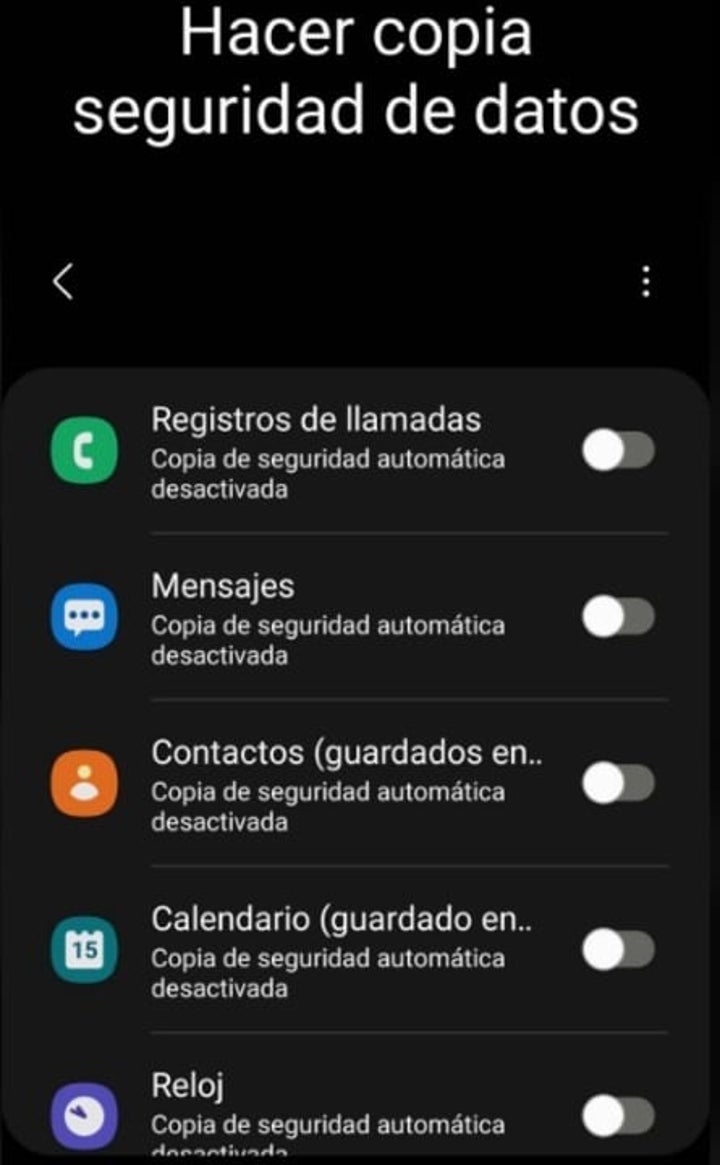Toggle the Contactos backup switch
720x1165 pixels.
coord(618,783)
